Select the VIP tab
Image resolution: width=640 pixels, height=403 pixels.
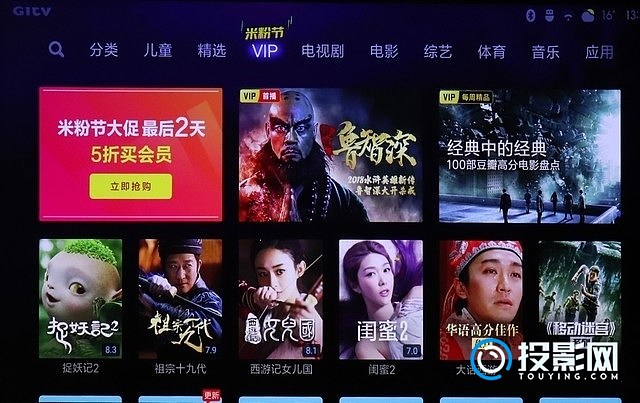265,51
